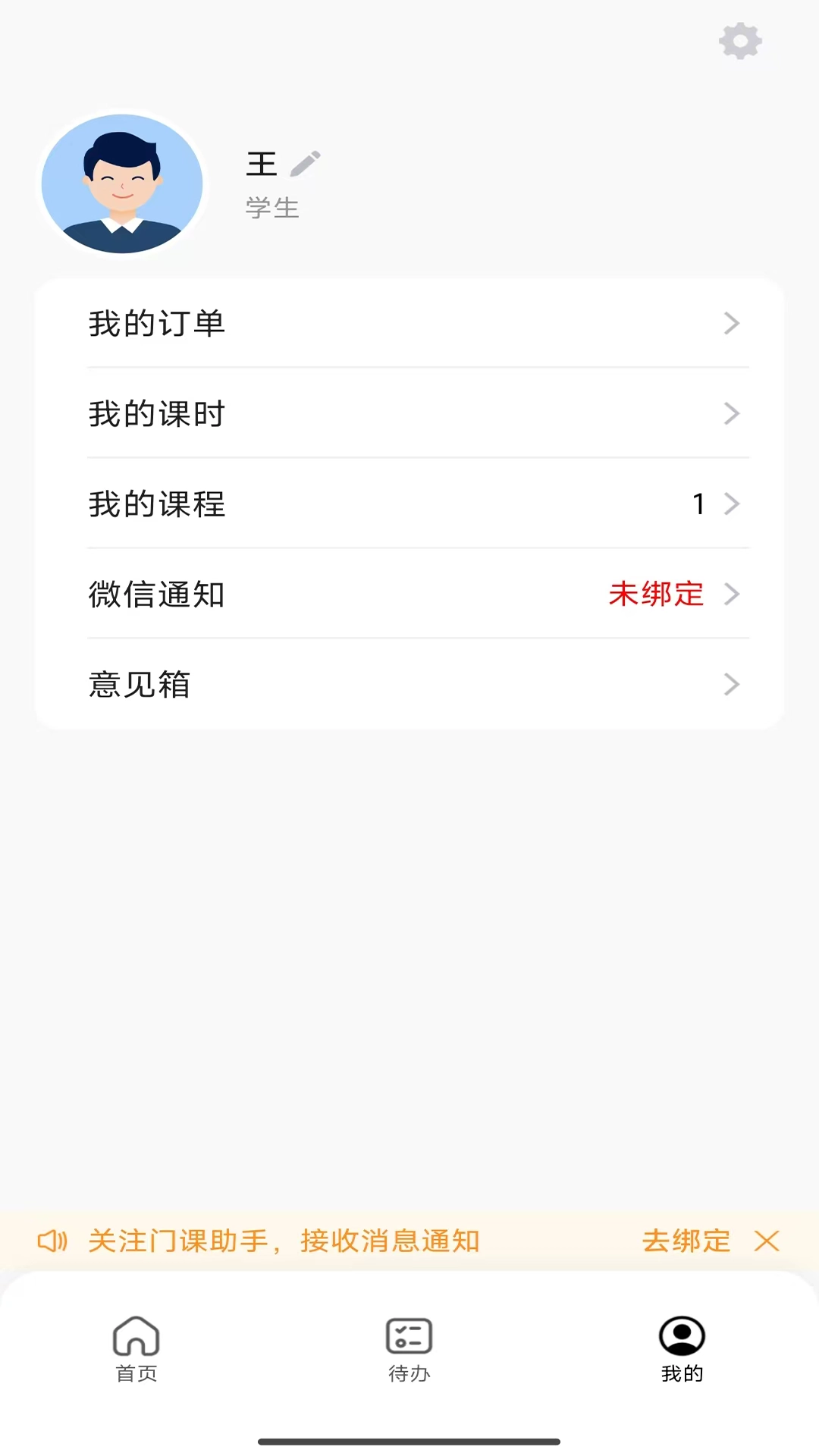Image resolution: width=819 pixels, height=1456 pixels.
Task: Open 我的课时 using the right arrow
Action: pos(730,413)
